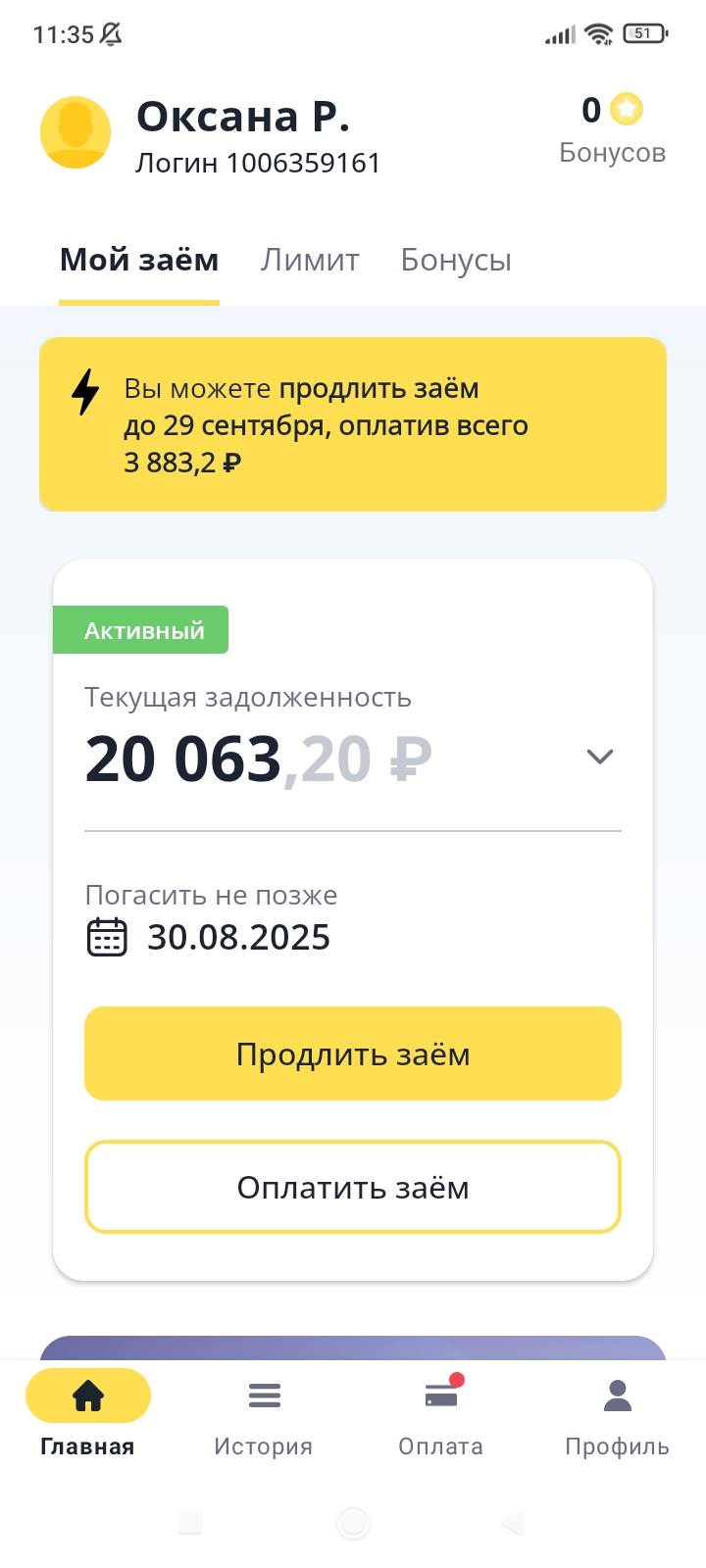Viewport: 706px width, 1568px height.
Task: Open the extension offer banner until 29 сентября
Action: tap(353, 423)
